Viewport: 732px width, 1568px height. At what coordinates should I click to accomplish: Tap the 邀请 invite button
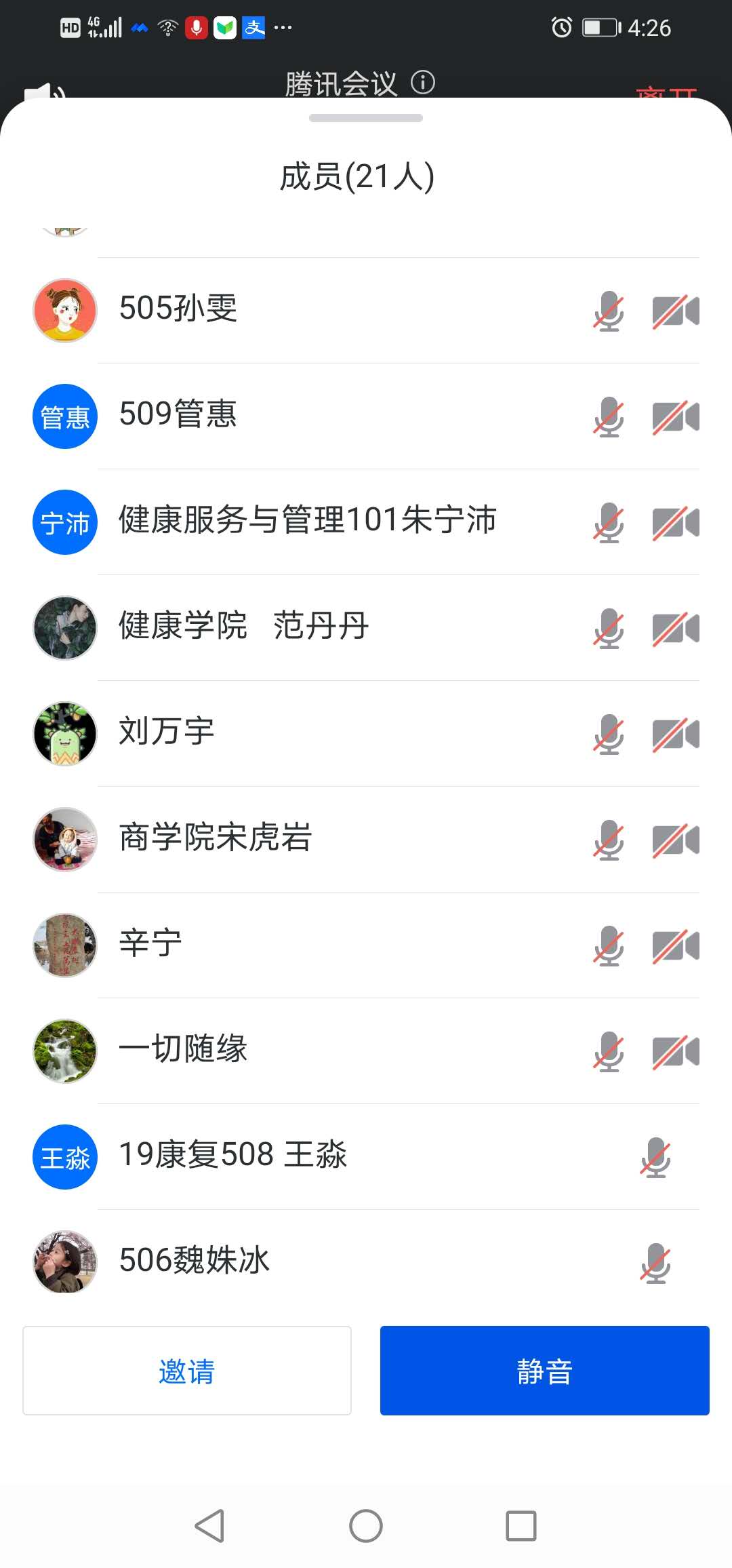pyautogui.click(x=186, y=1371)
